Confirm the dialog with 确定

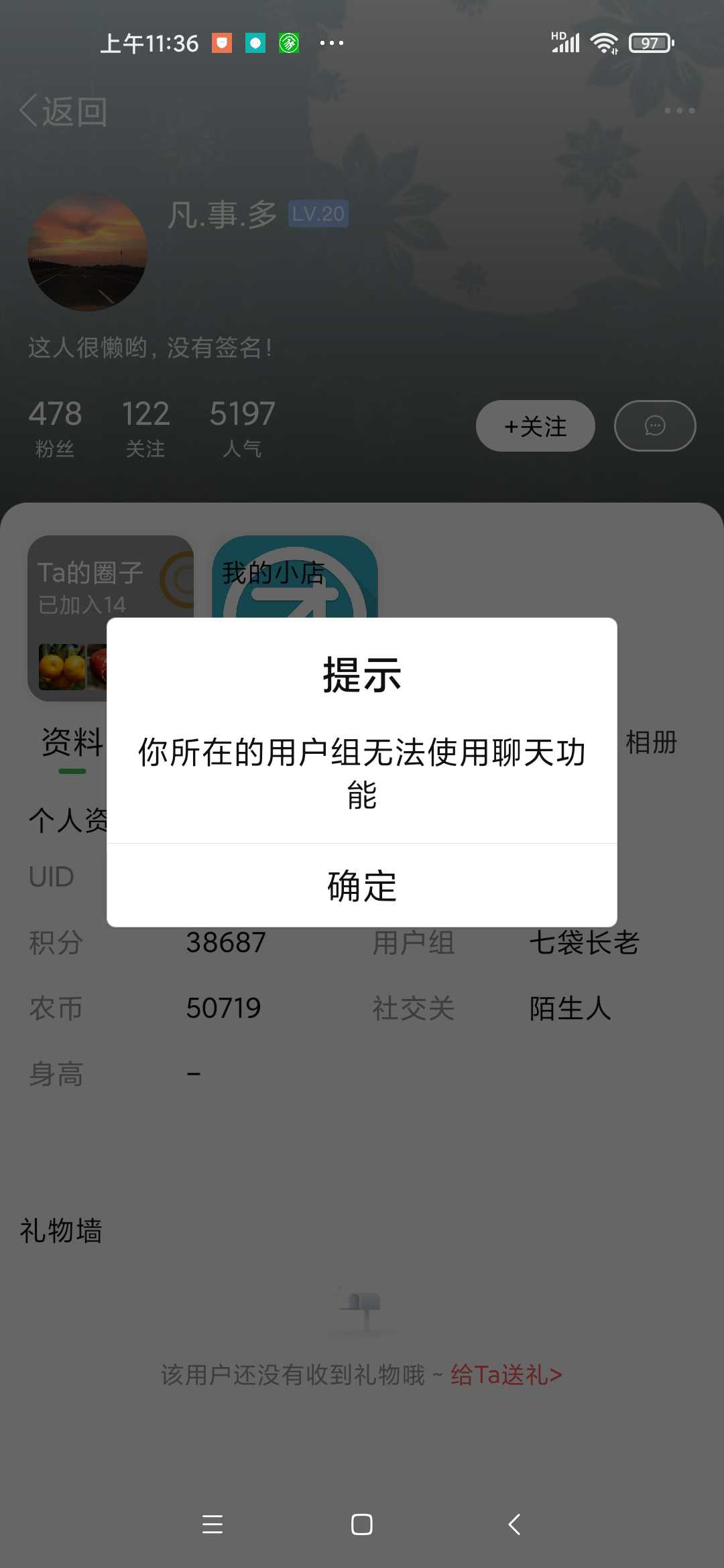[x=362, y=885]
